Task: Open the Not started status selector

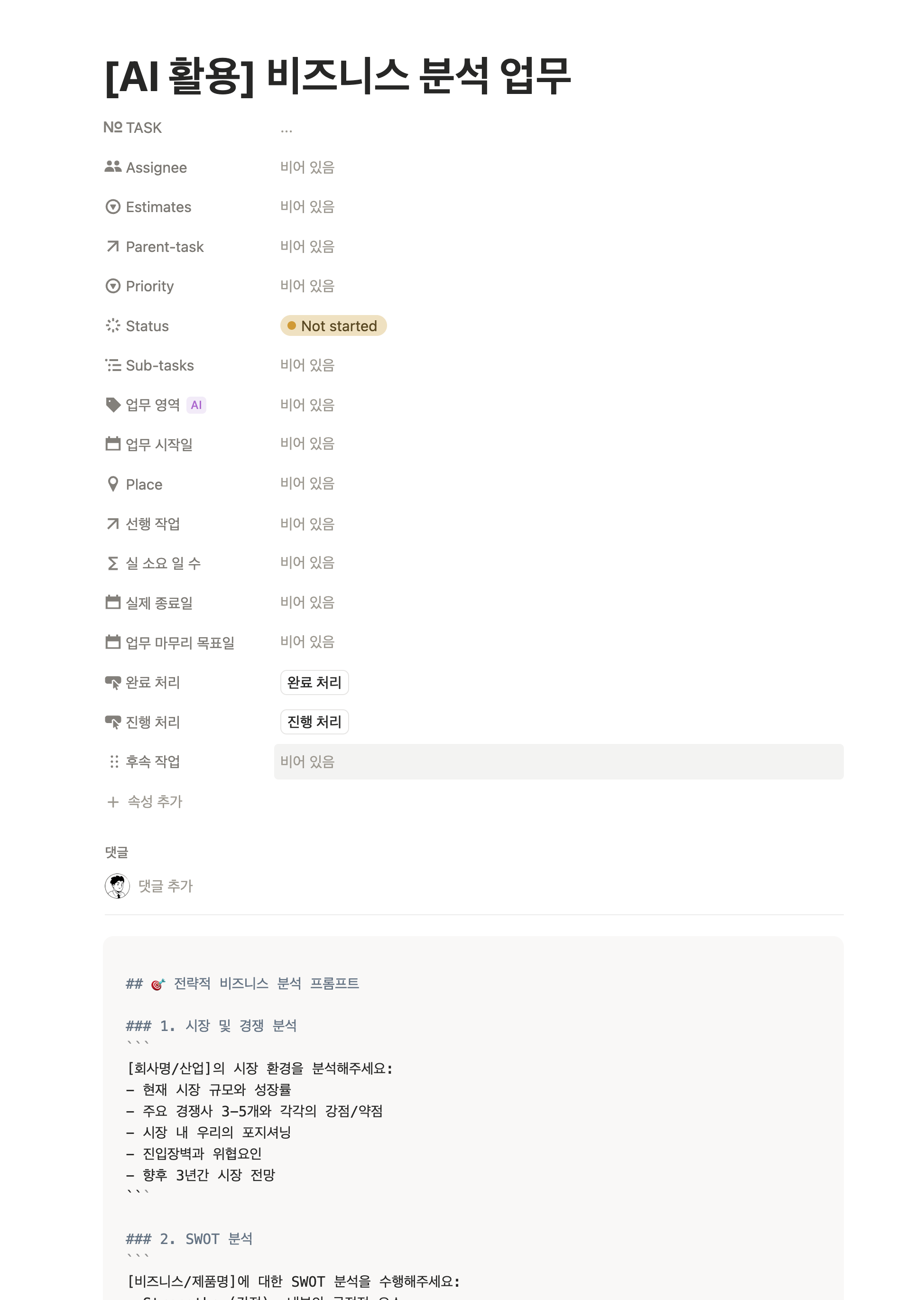Action: 333,325
